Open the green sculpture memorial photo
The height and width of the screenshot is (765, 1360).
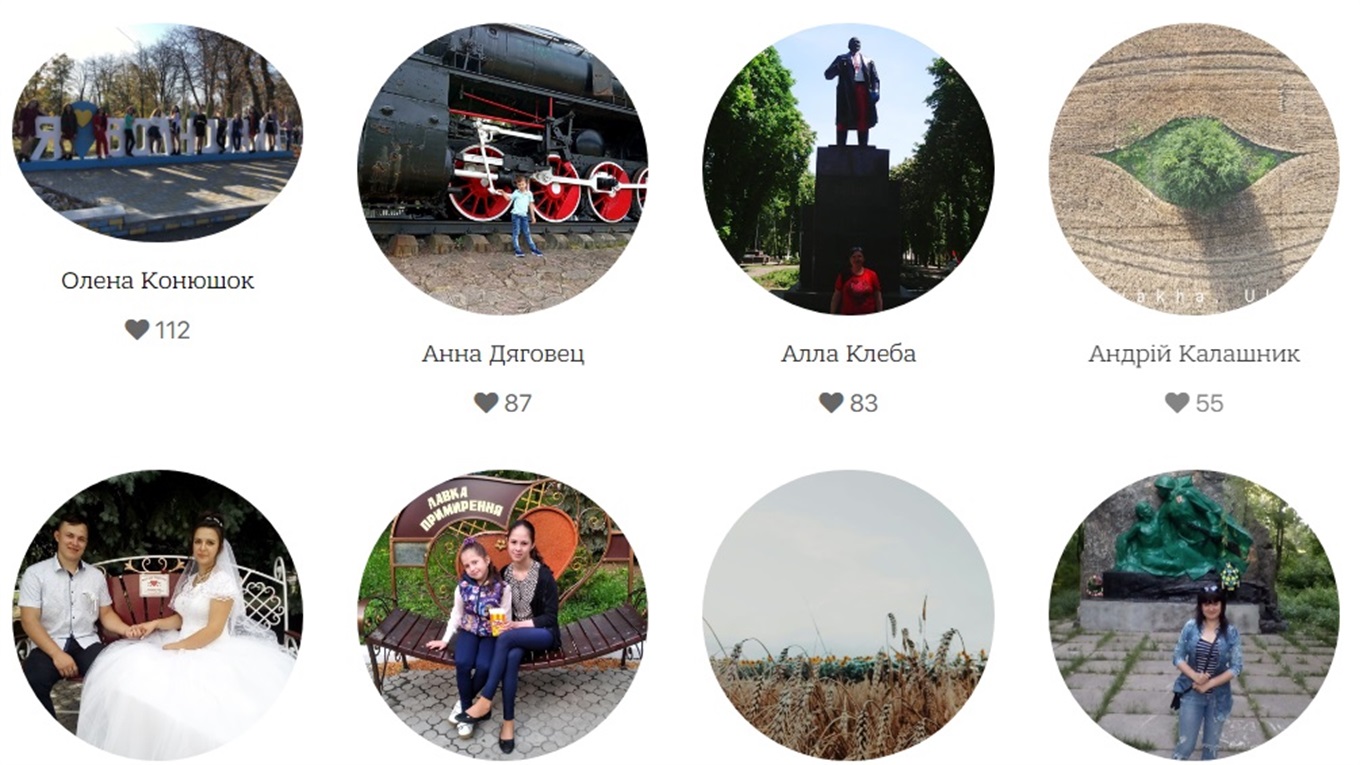tap(1193, 614)
